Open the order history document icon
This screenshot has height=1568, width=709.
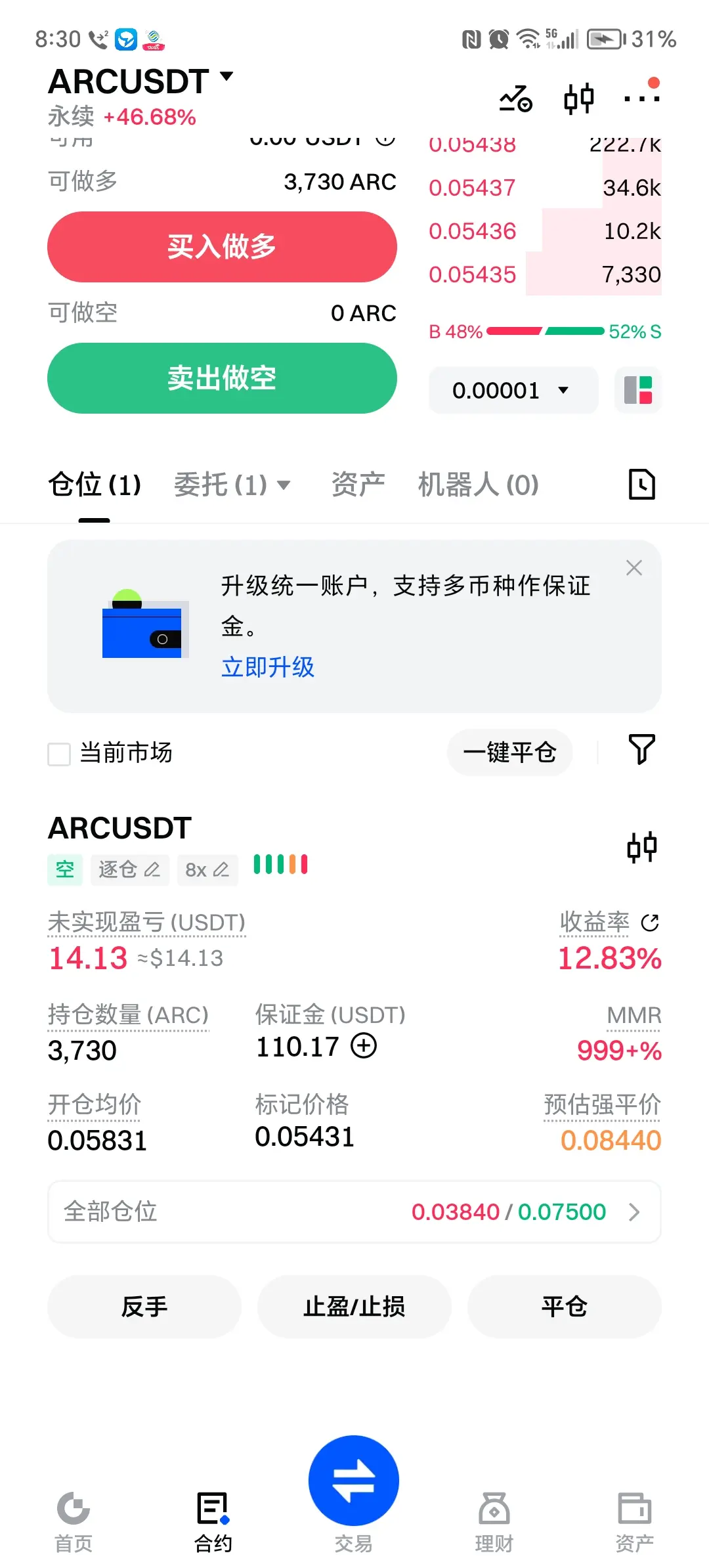tap(641, 485)
